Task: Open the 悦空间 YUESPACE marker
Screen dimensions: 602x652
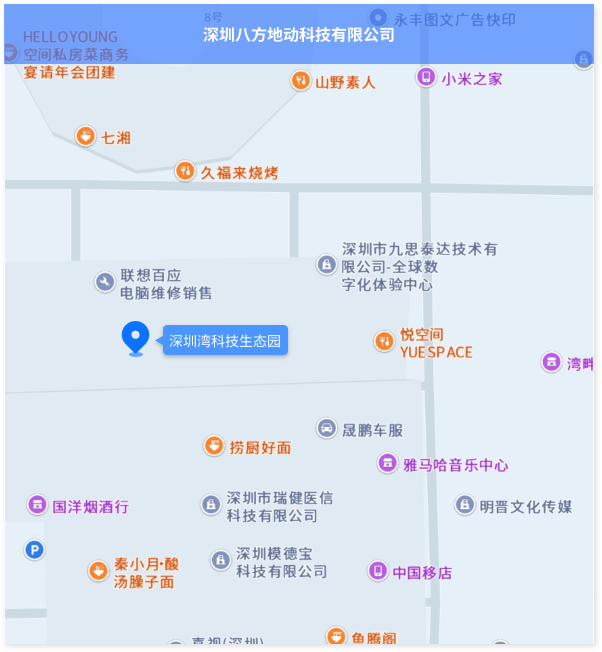Action: pos(384,342)
